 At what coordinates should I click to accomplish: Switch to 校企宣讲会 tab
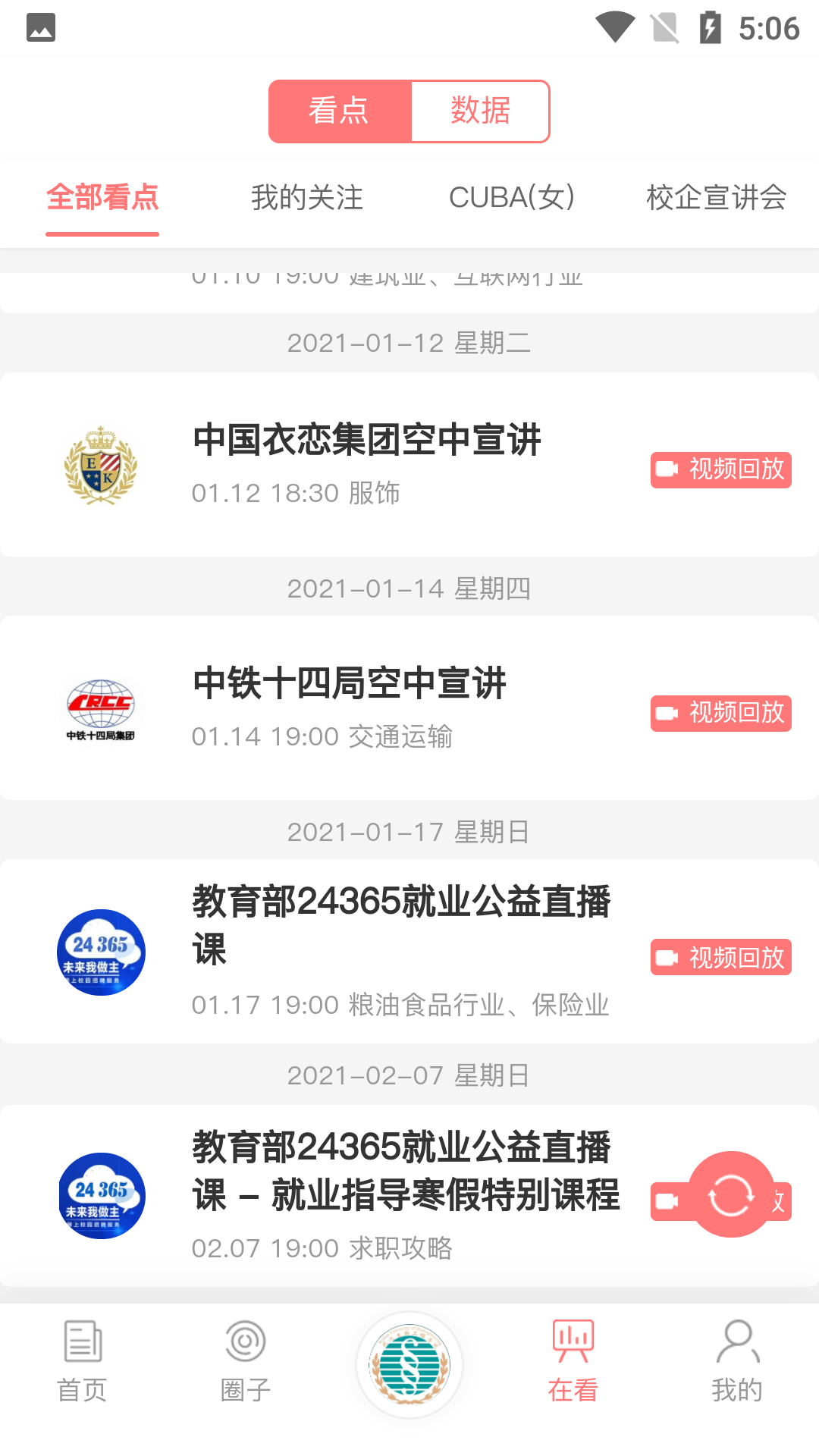click(x=716, y=198)
